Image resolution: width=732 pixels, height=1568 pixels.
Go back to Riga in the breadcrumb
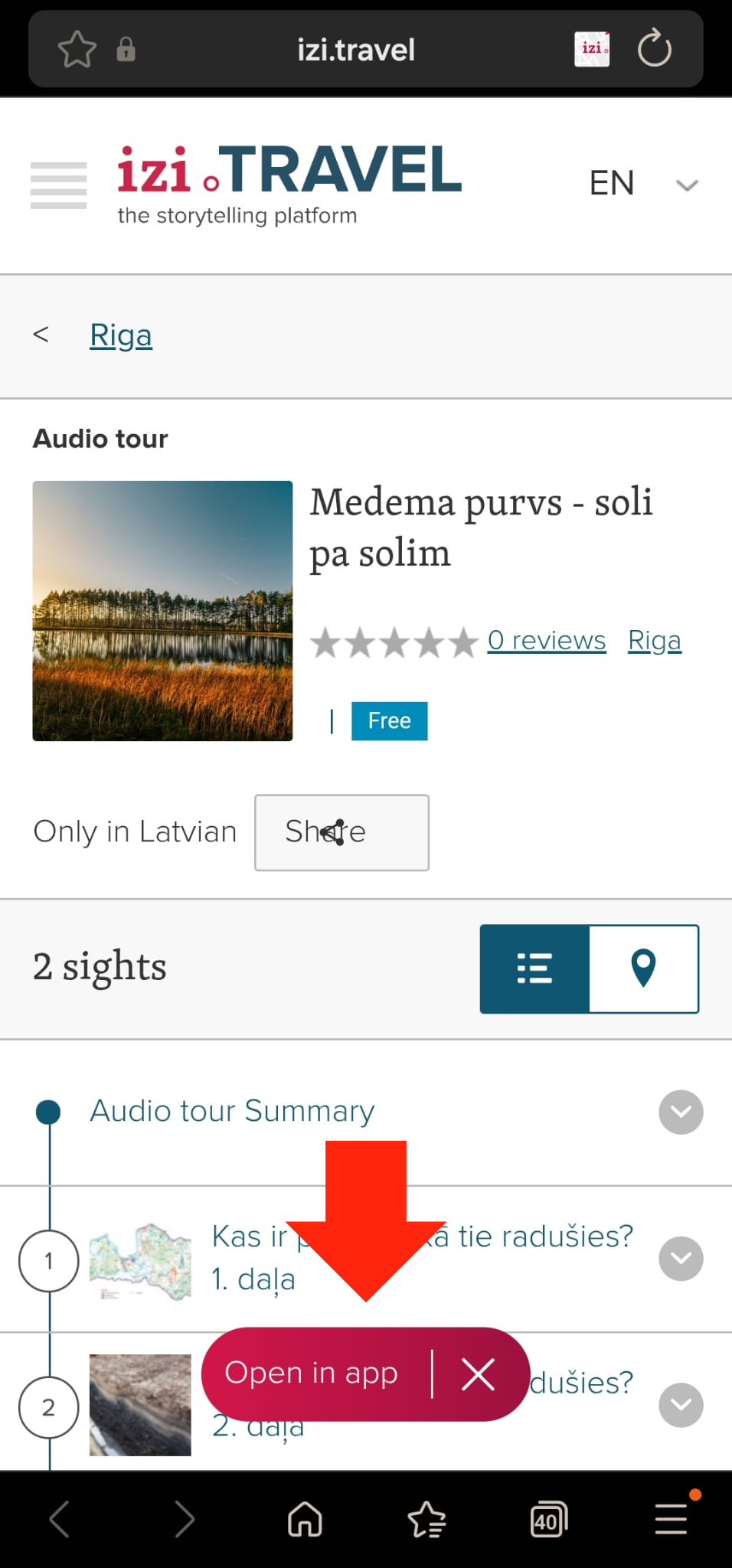click(x=121, y=335)
